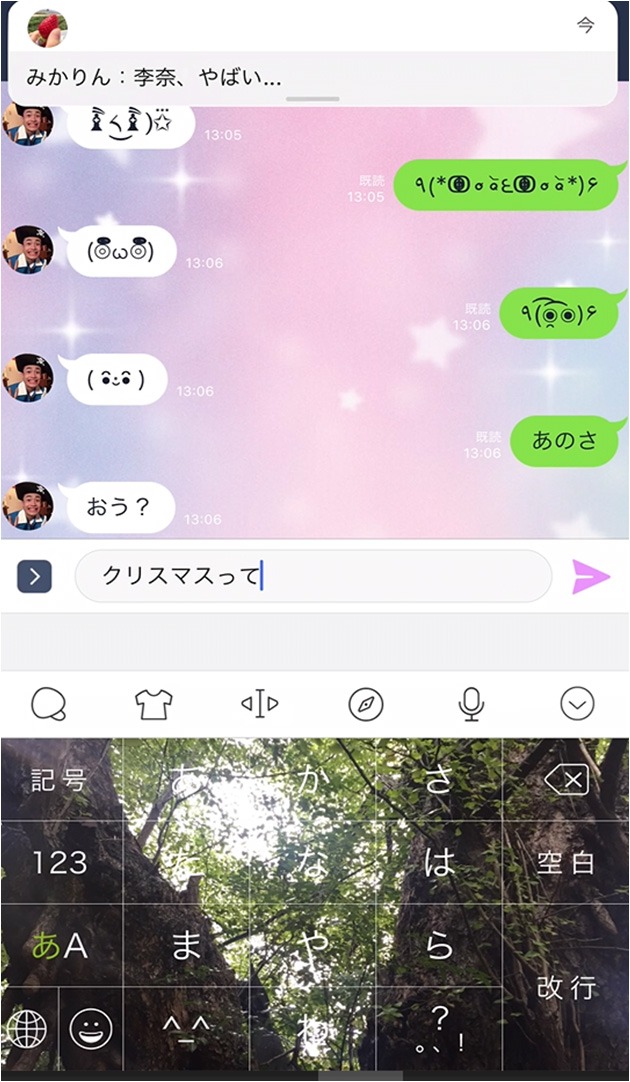Image resolution: width=630 pixels, height=1082 pixels.
Task: Open the ^_^ kaomoji key
Action: [187, 1028]
